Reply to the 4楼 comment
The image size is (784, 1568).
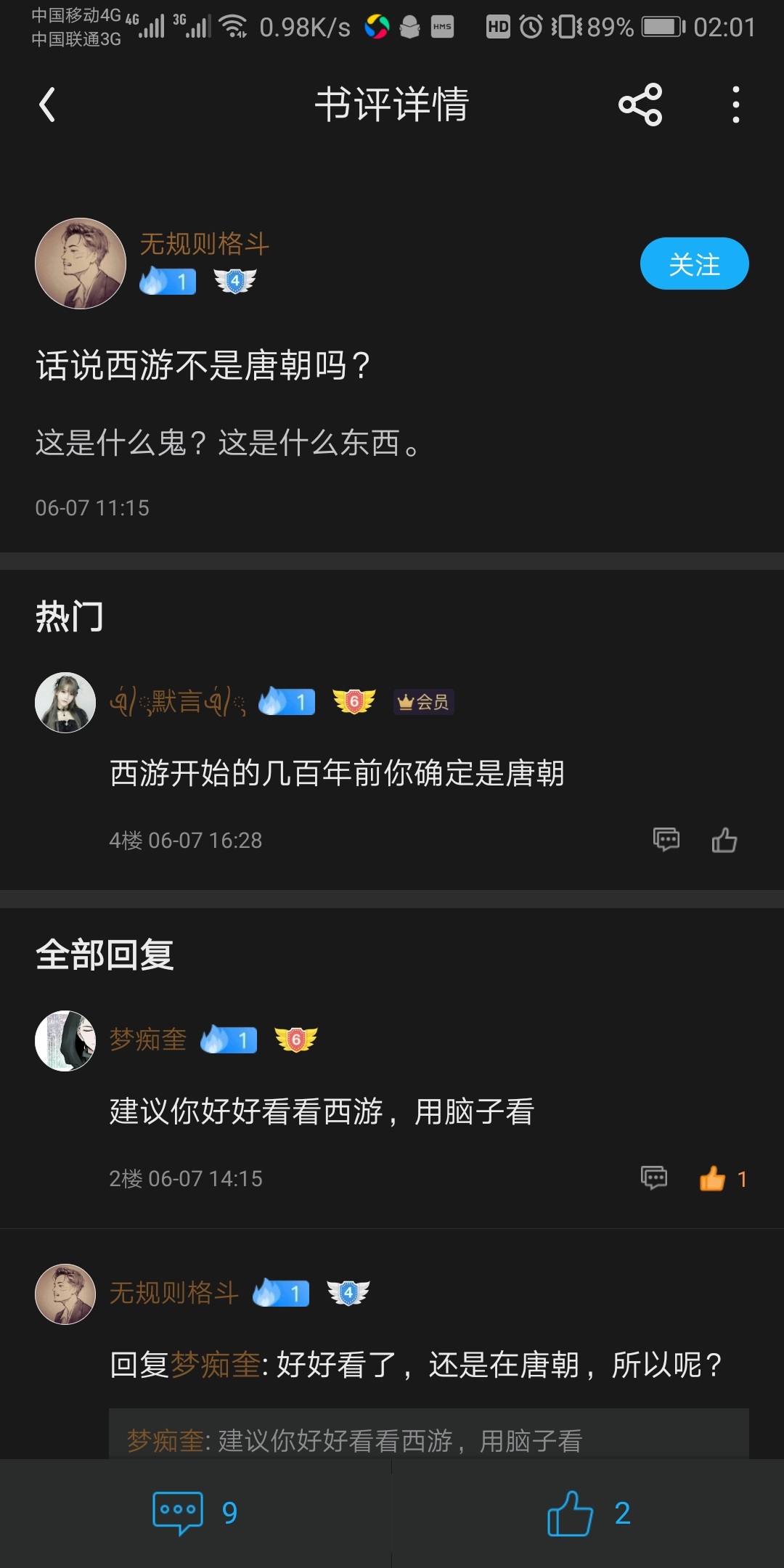[x=666, y=840]
